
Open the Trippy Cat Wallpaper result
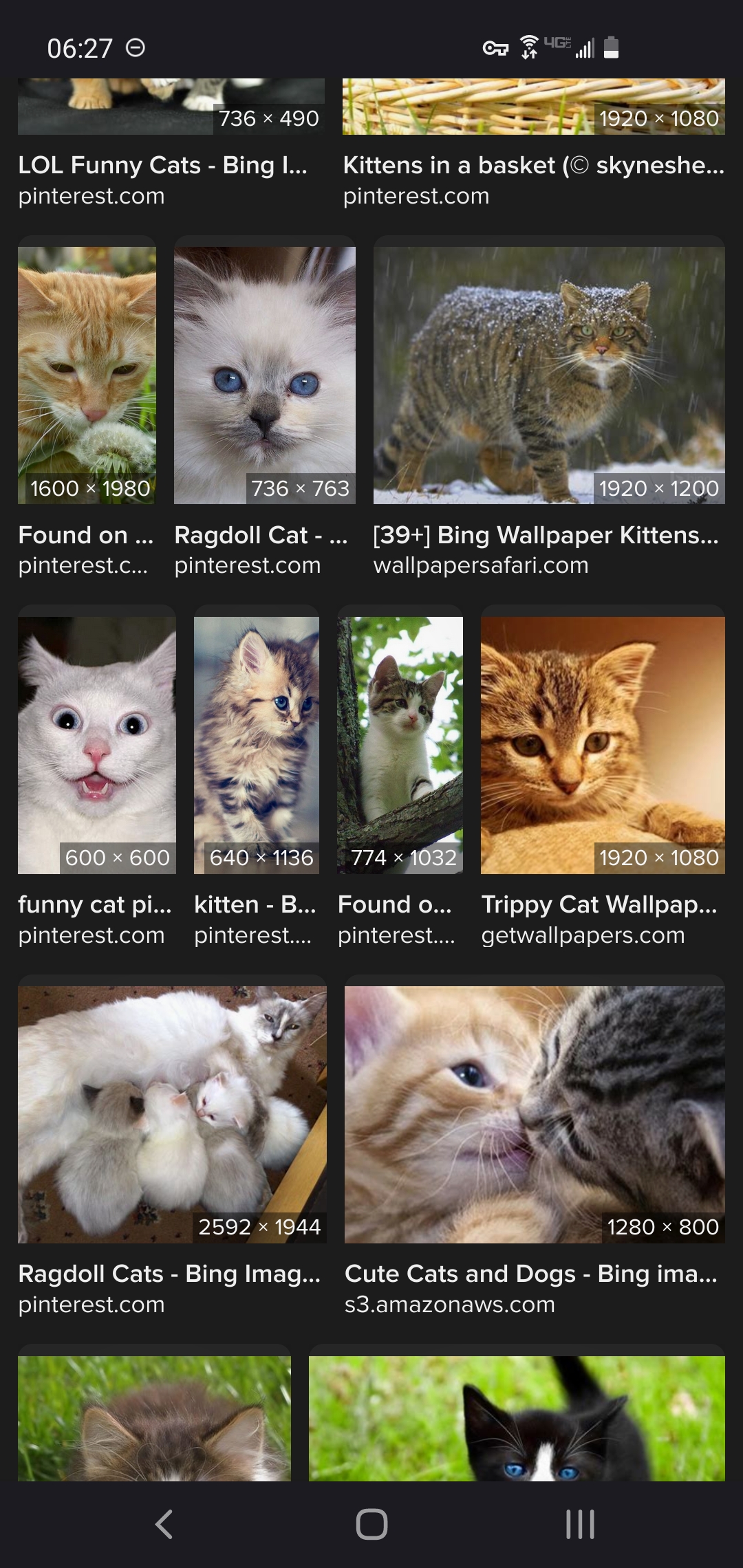point(603,745)
